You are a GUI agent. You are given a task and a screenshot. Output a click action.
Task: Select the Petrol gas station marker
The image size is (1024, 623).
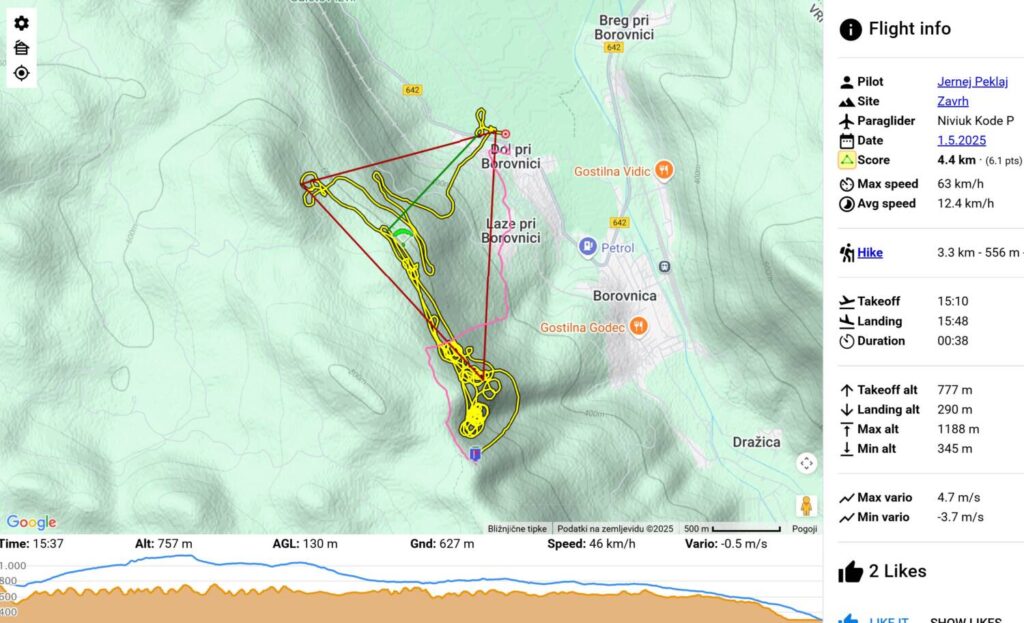pos(589,246)
